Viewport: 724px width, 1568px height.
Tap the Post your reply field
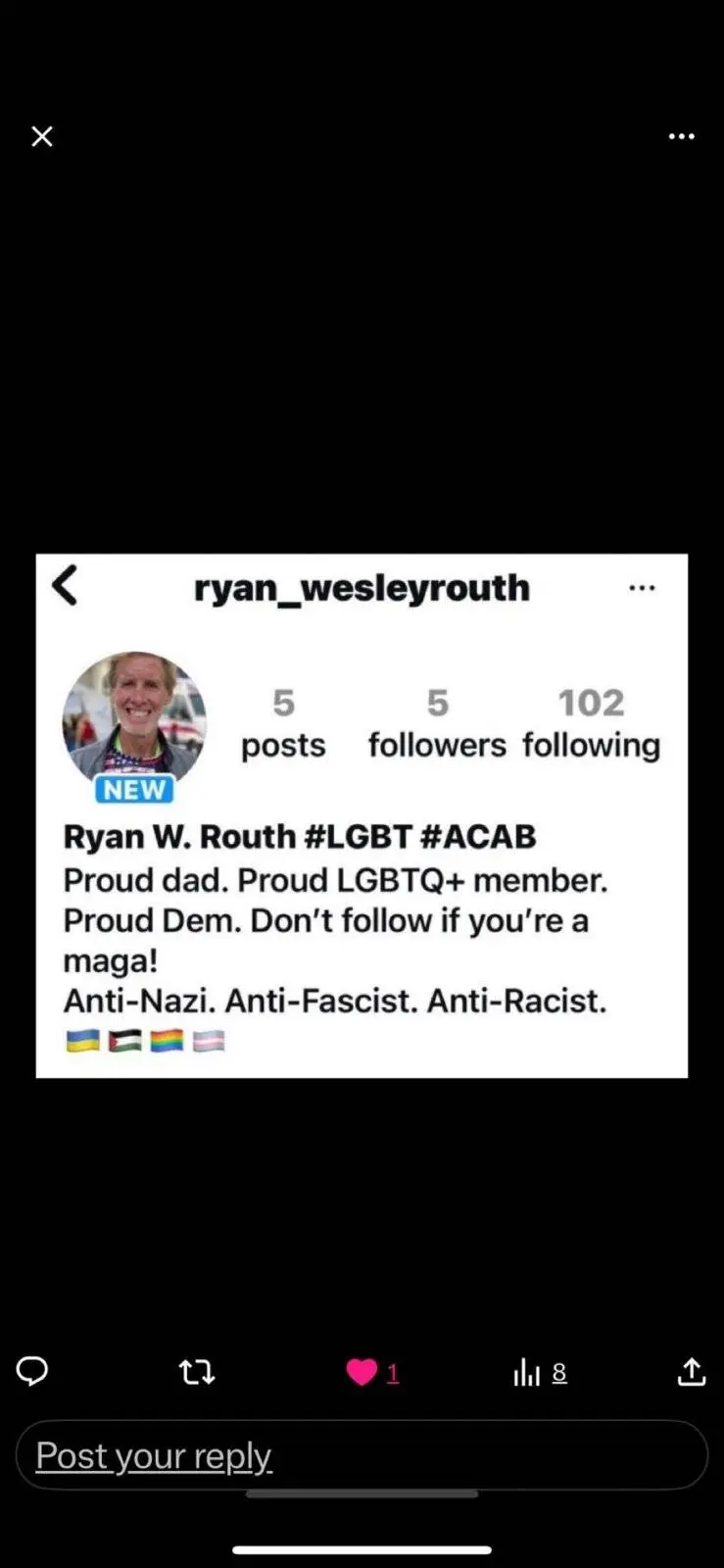click(362, 1455)
